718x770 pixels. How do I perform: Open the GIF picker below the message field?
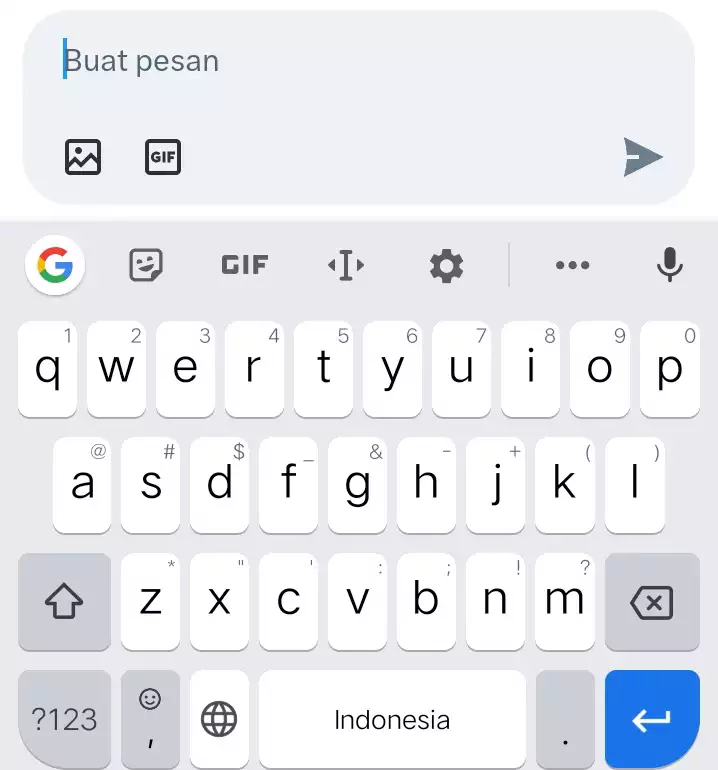(x=163, y=157)
